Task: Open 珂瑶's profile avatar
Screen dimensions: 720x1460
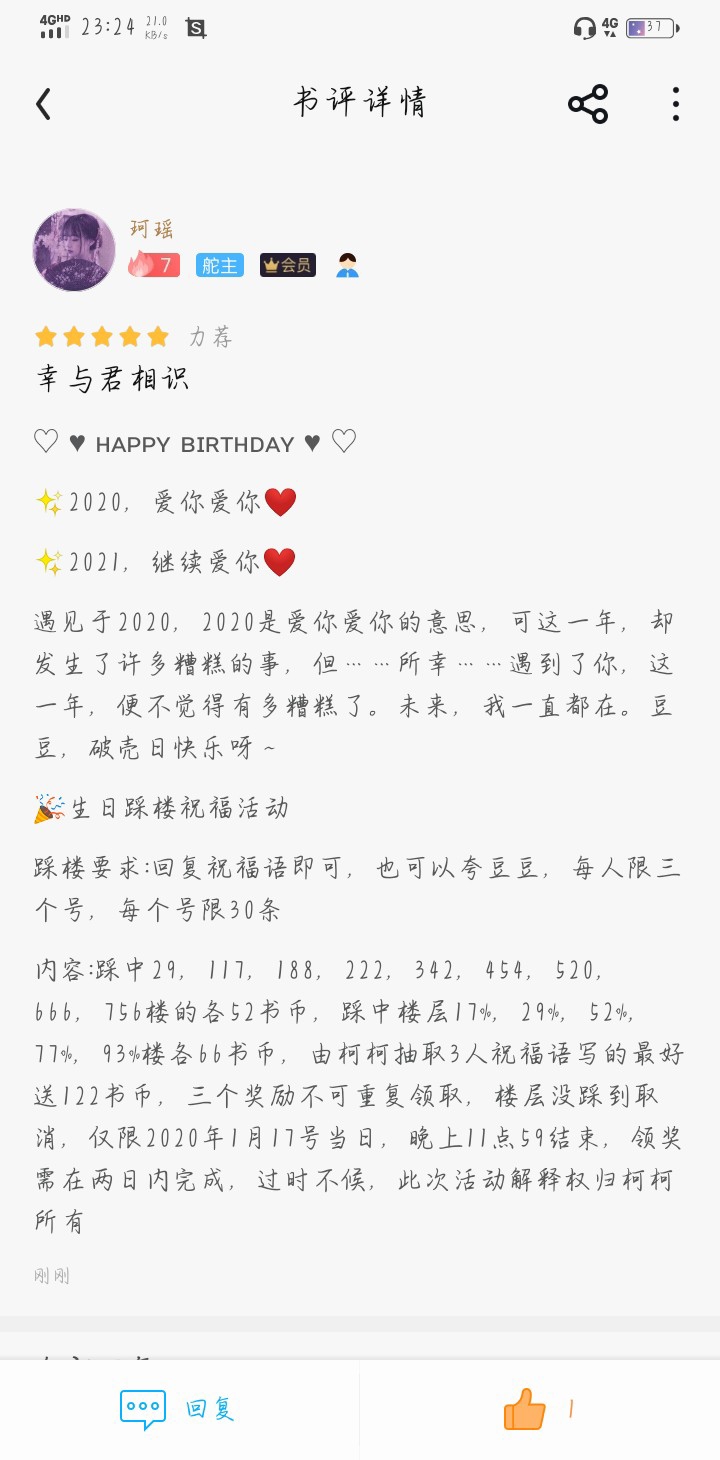Action: (x=74, y=250)
